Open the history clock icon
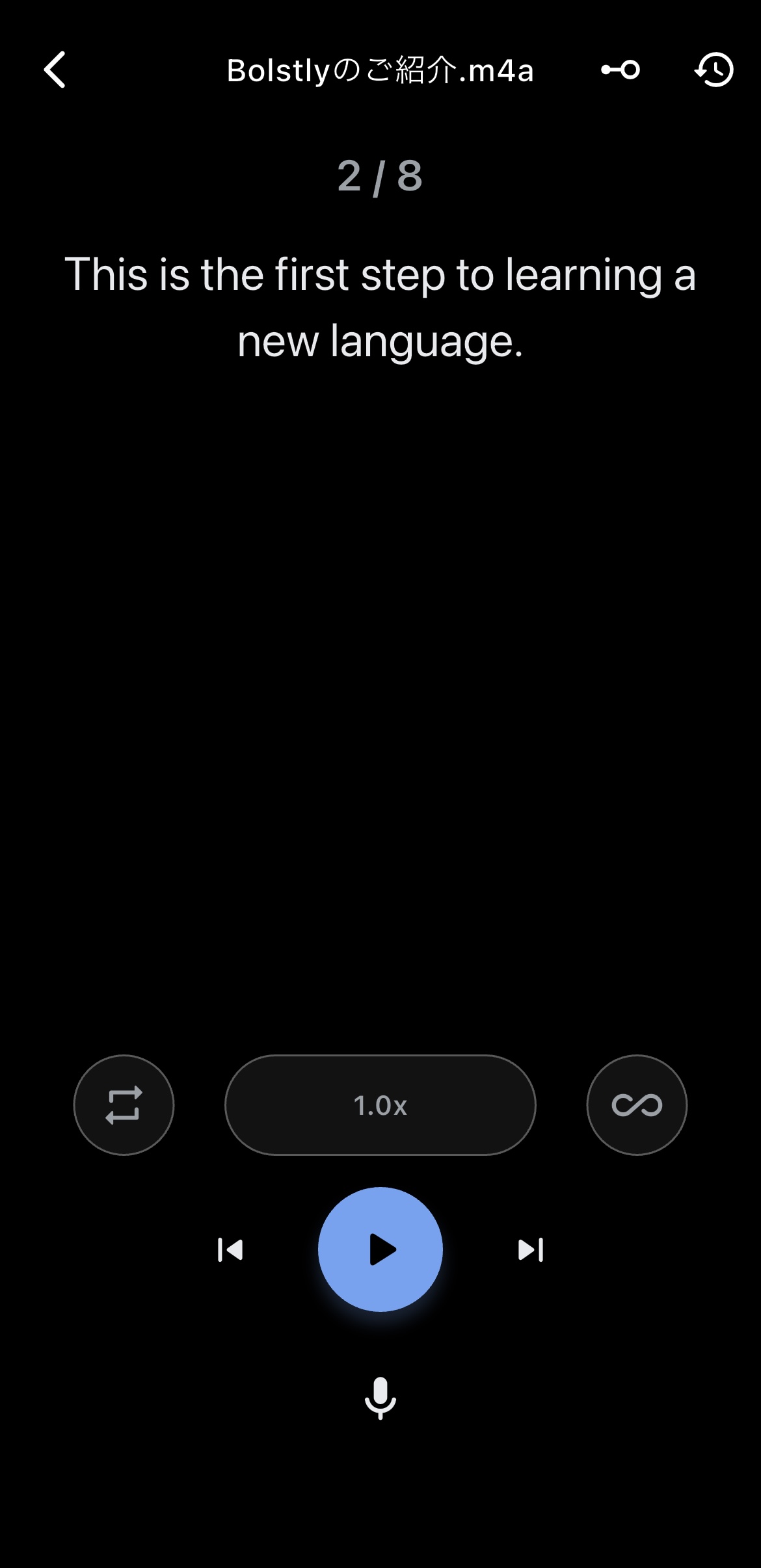761x1568 pixels. (714, 70)
